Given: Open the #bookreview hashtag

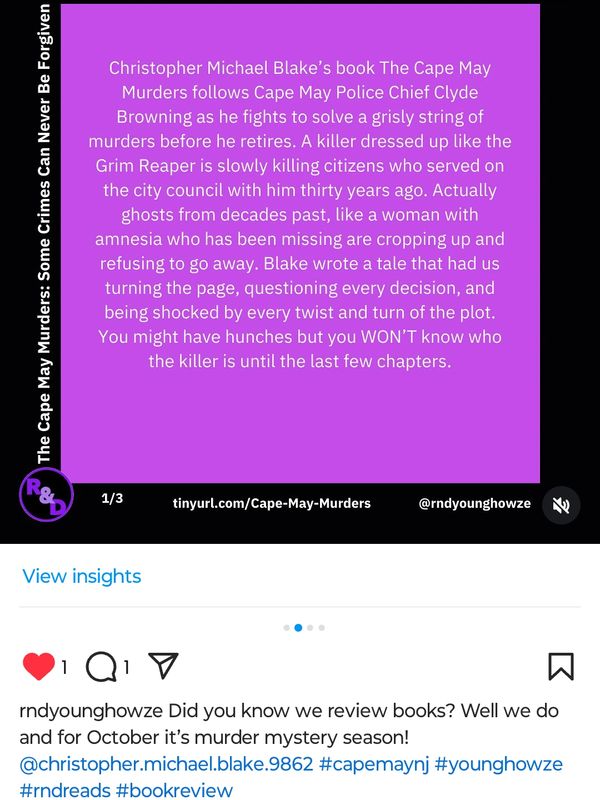Looking at the screenshot, I should [174, 790].
